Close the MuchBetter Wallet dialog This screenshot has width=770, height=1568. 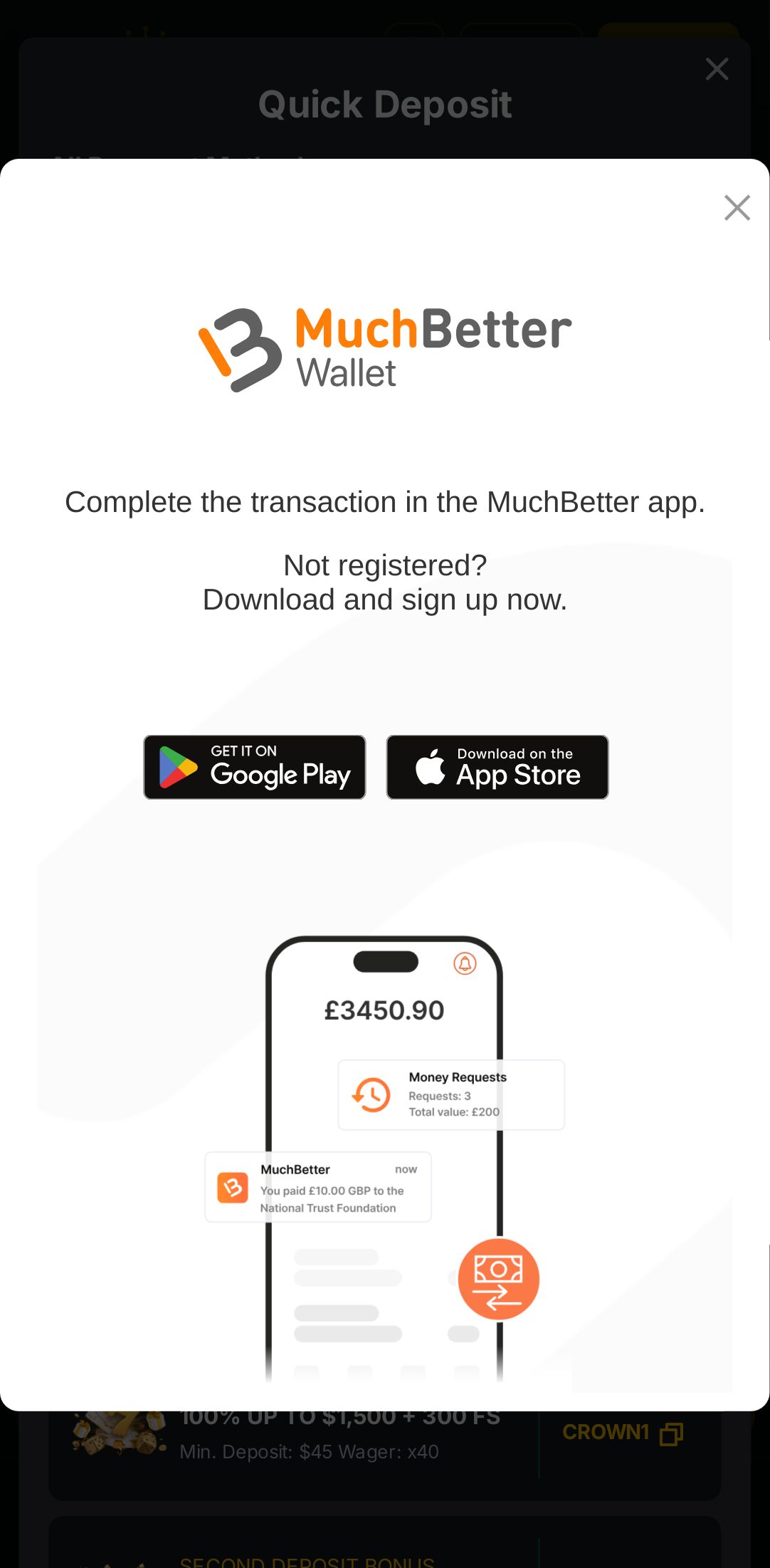(x=737, y=208)
